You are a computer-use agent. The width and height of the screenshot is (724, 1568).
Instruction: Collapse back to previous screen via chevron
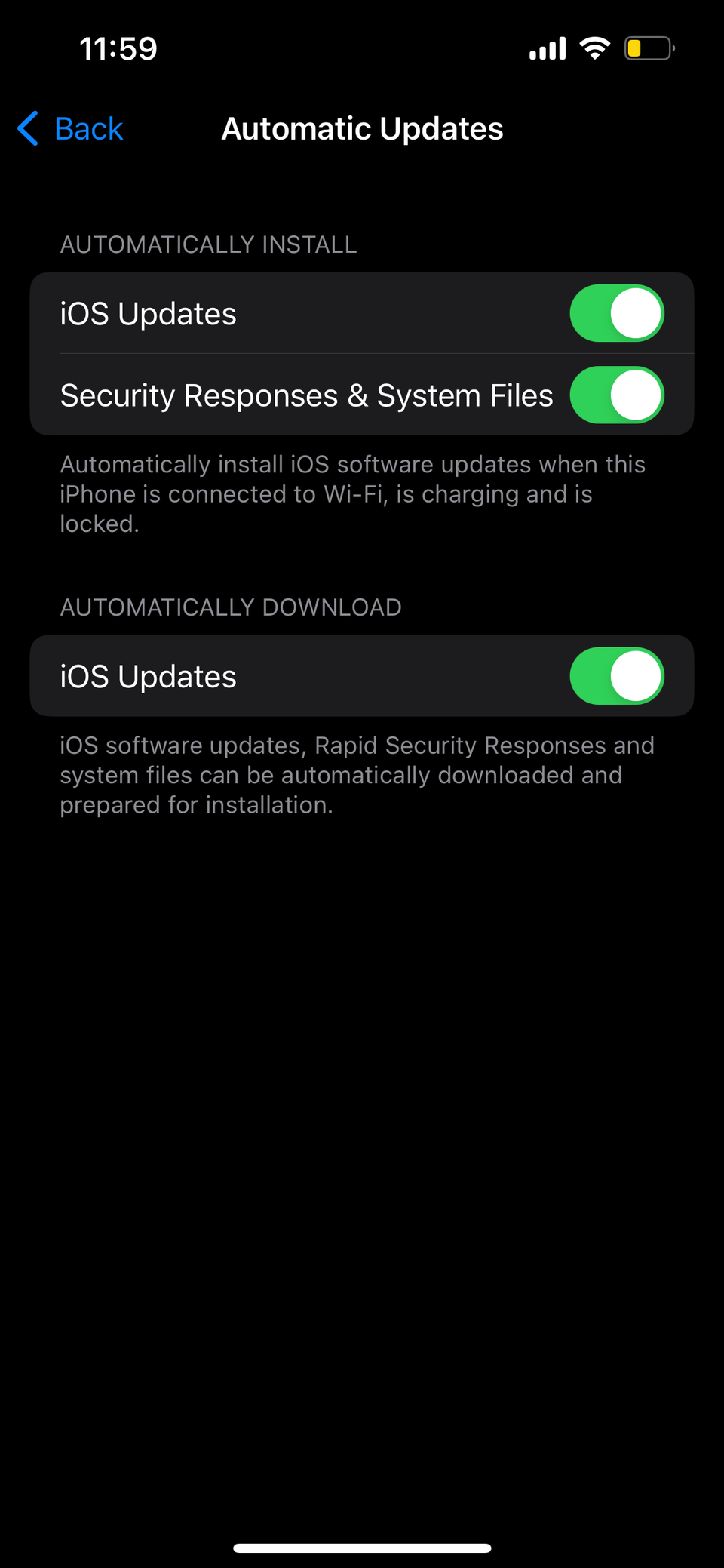click(x=27, y=129)
